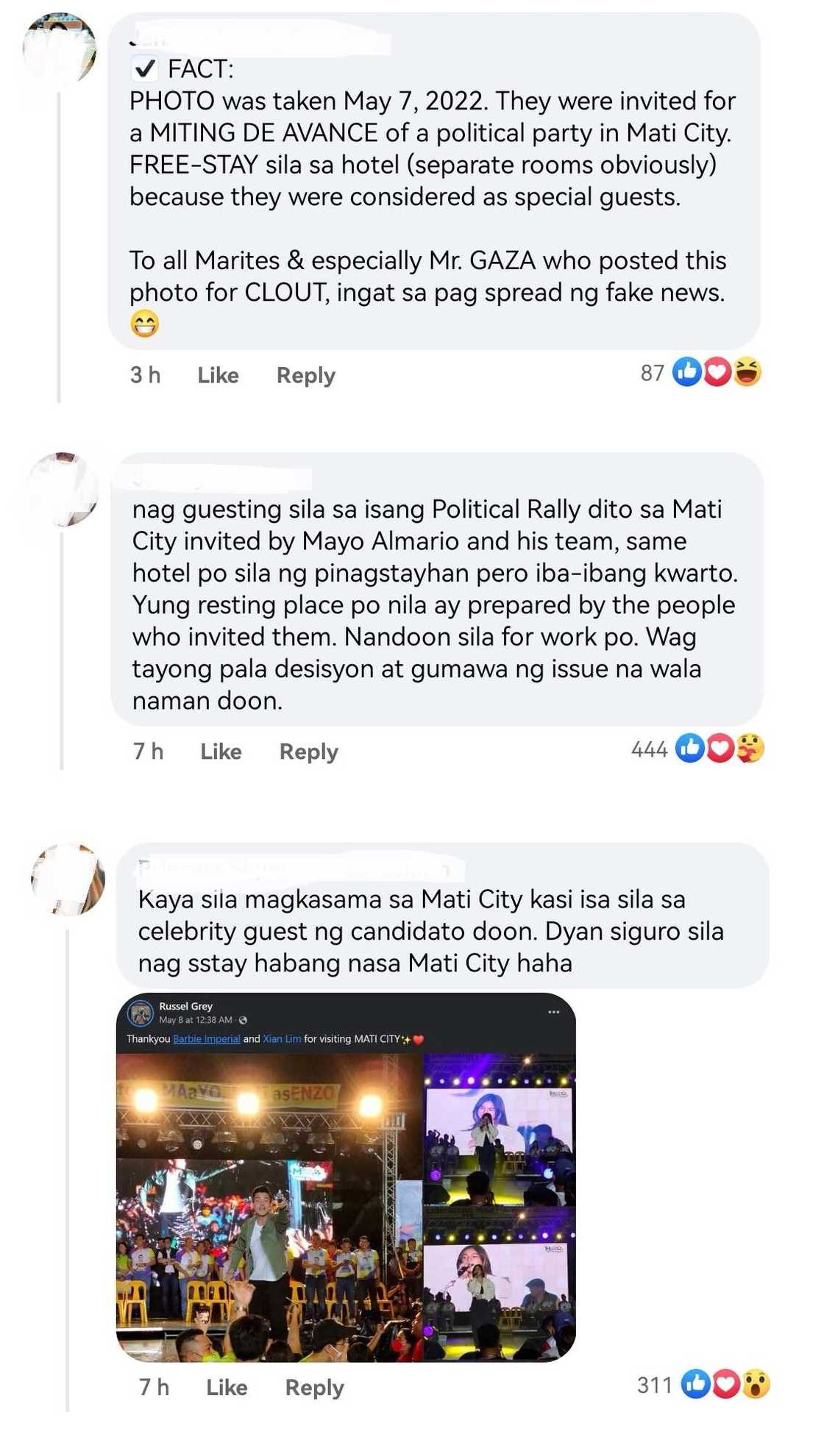The height and width of the screenshot is (1456, 824).
Task: Like the comment starting with FACT
Action: [x=218, y=376]
